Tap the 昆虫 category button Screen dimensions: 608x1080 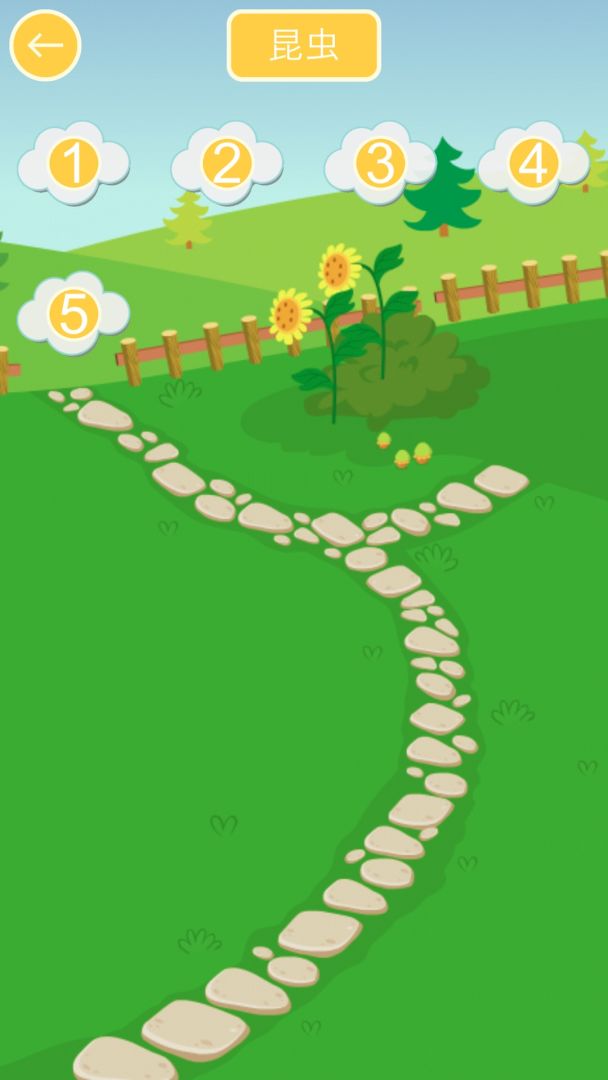tap(304, 46)
